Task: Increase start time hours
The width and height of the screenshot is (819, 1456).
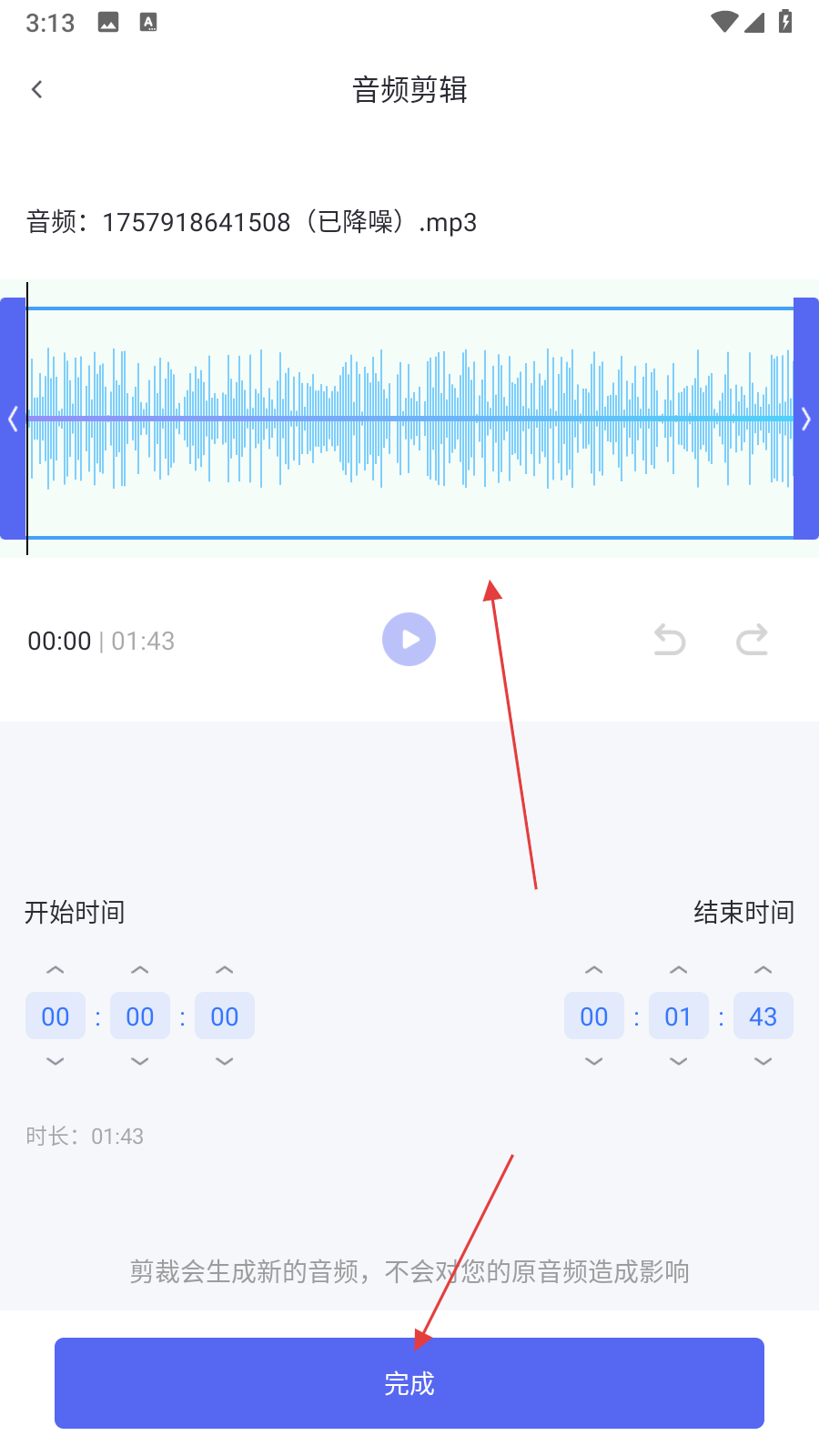Action: click(x=56, y=970)
